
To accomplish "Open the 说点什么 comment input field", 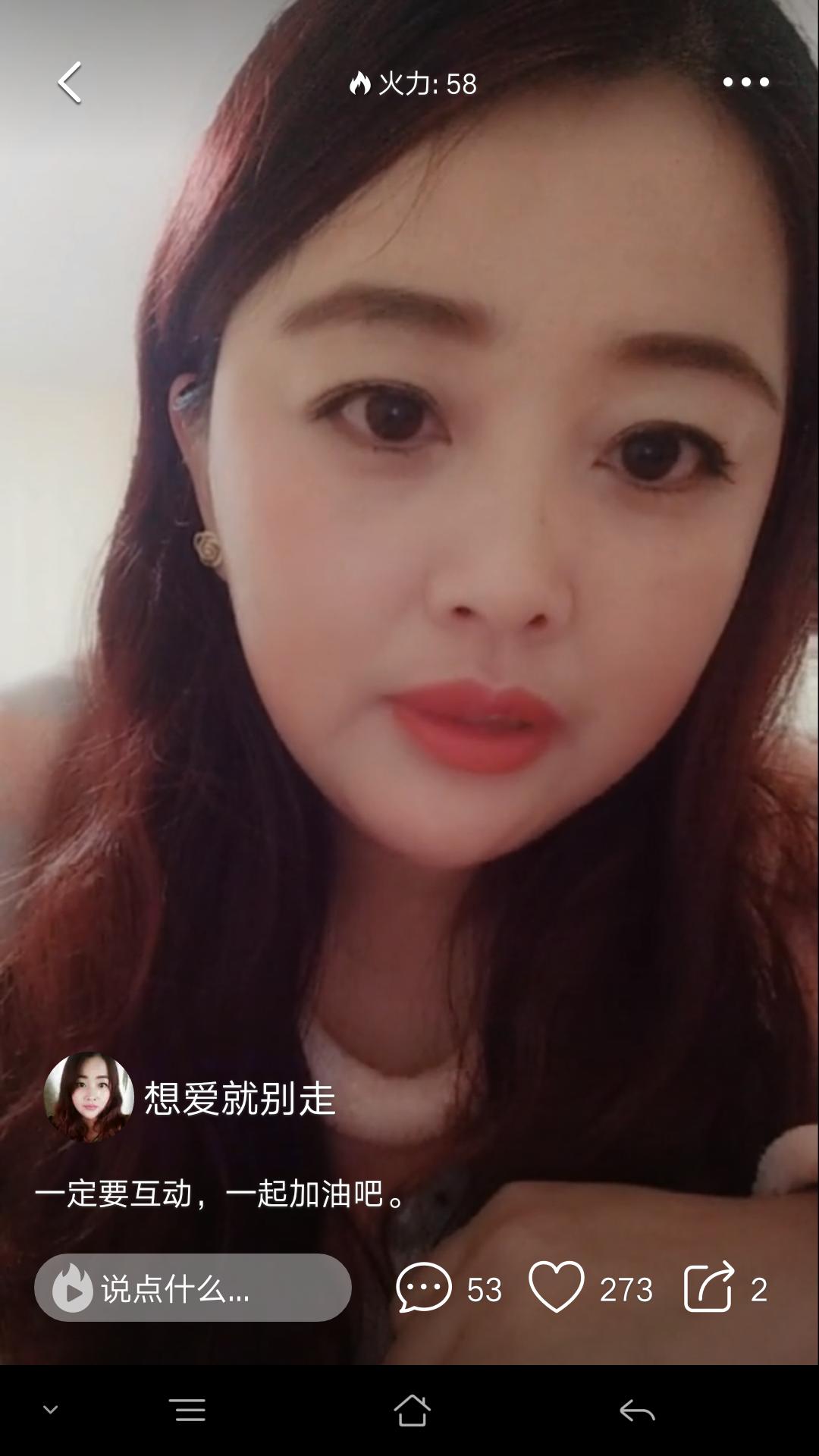I will coord(193,1288).
